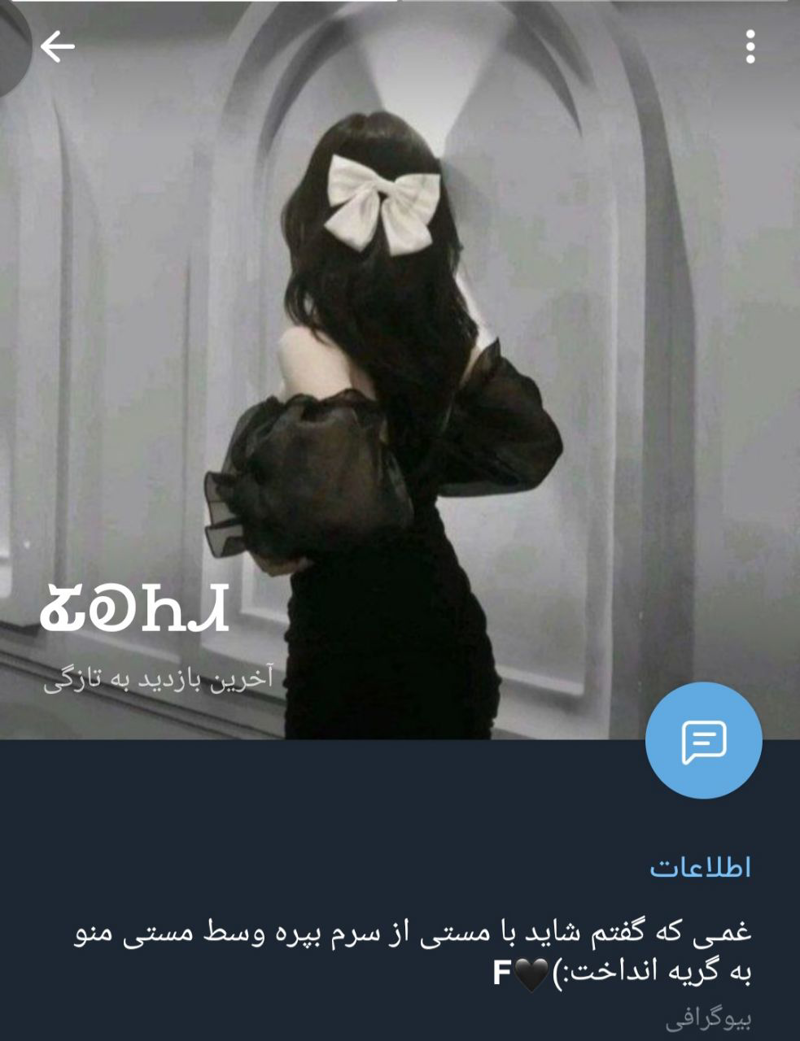Go back using the arrow icon

(x=57, y=47)
